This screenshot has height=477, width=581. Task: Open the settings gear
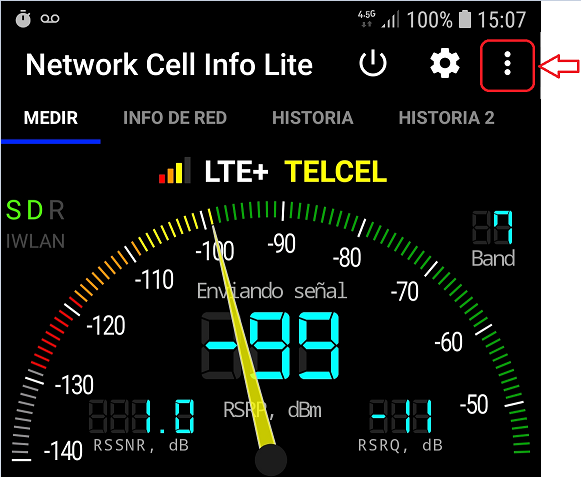click(445, 64)
